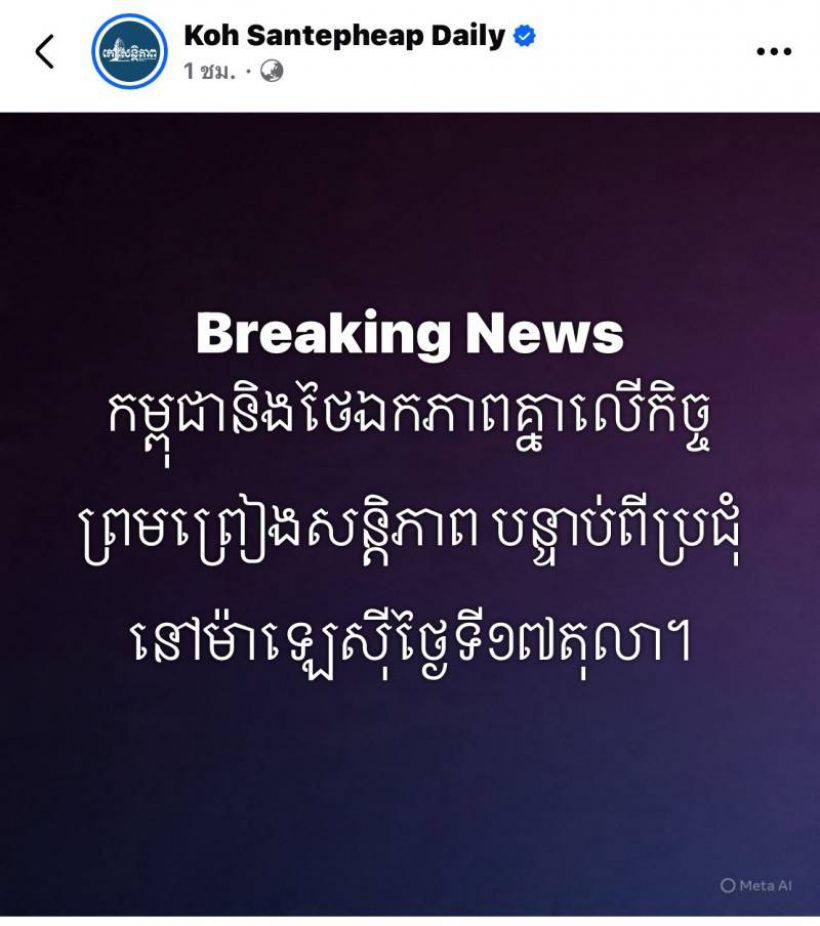Viewport: 820px width, 926px height.
Task: Open the three-dot post options menu
Action: 773,51
